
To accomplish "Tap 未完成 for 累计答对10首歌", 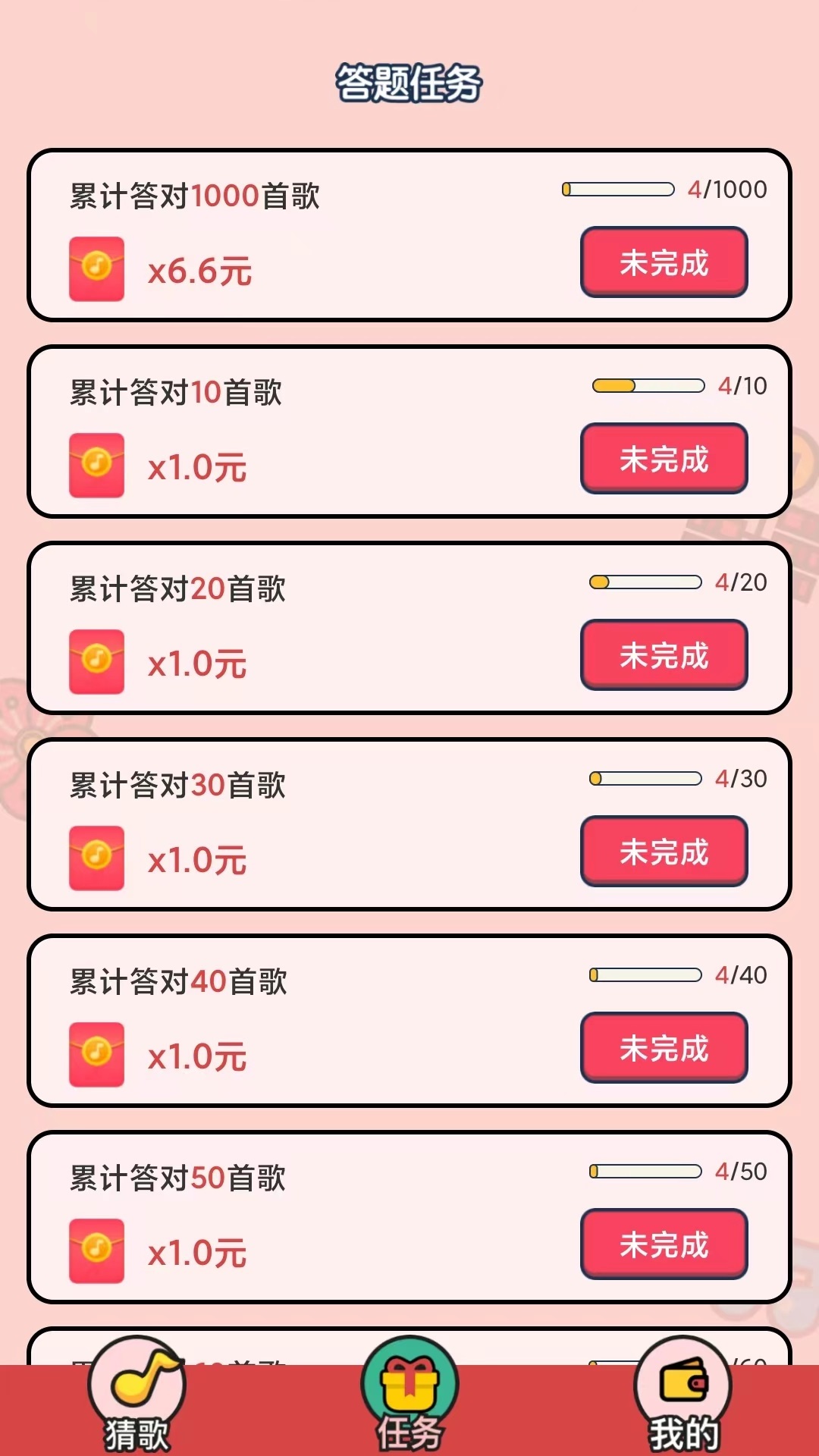I will pyautogui.click(x=664, y=459).
